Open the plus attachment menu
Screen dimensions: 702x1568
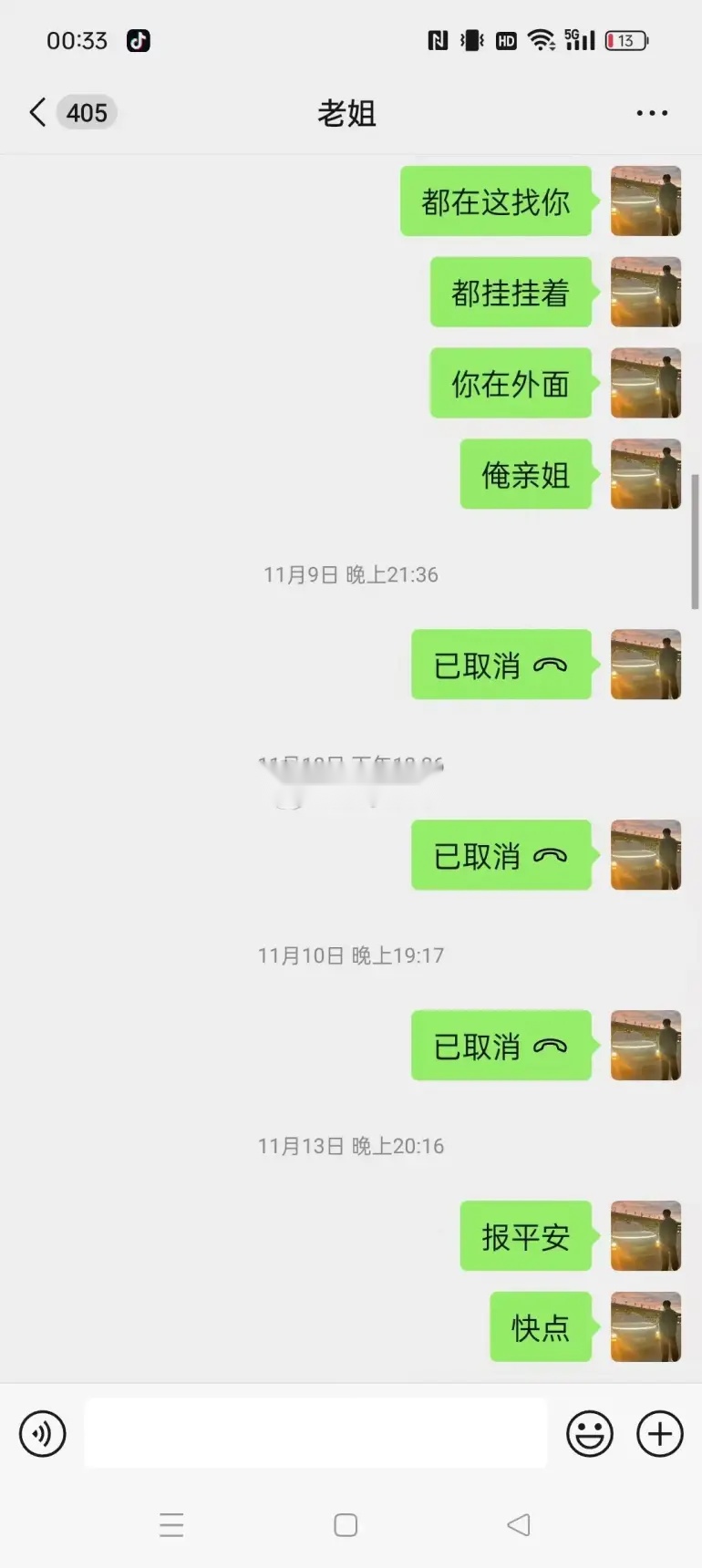tap(660, 1433)
